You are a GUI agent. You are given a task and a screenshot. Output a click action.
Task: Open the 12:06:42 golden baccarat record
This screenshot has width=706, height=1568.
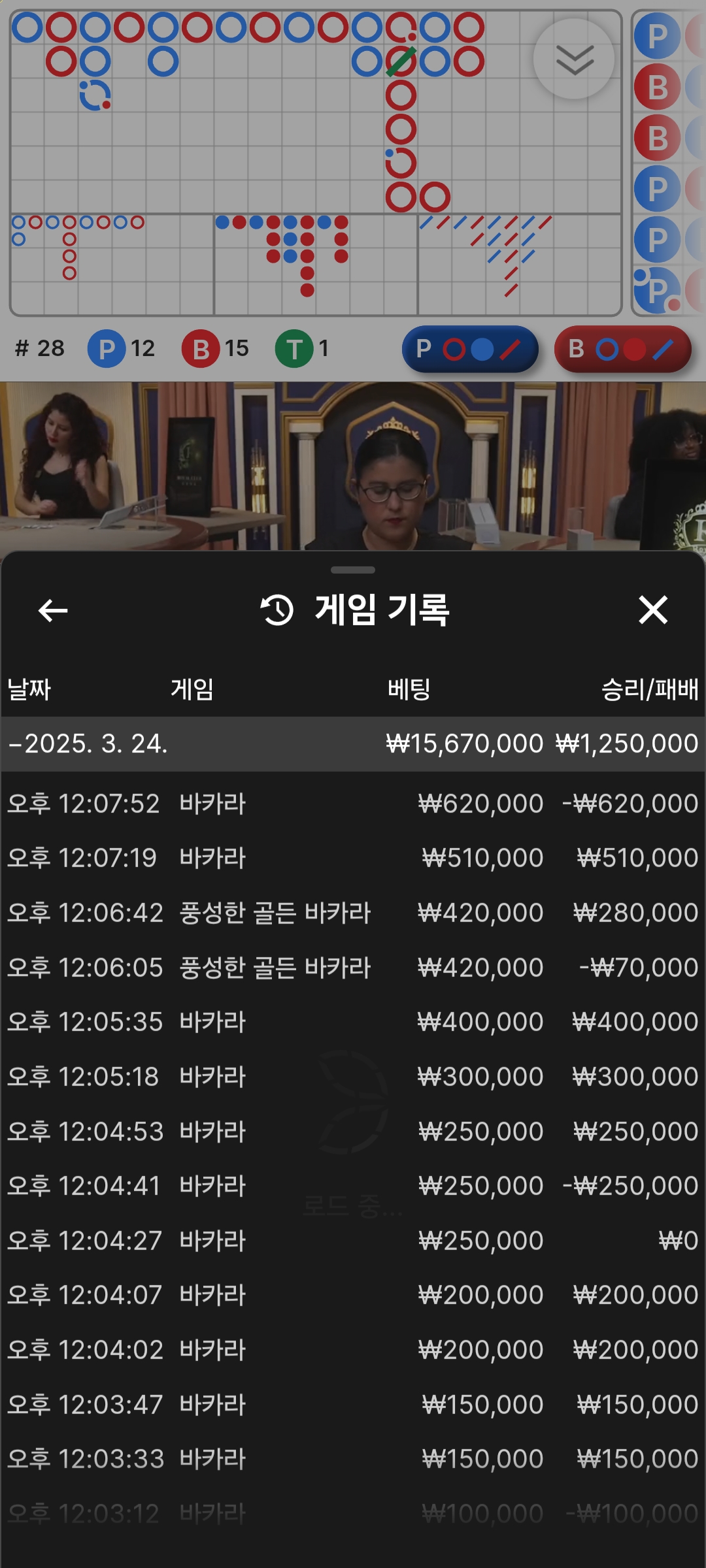point(353,913)
